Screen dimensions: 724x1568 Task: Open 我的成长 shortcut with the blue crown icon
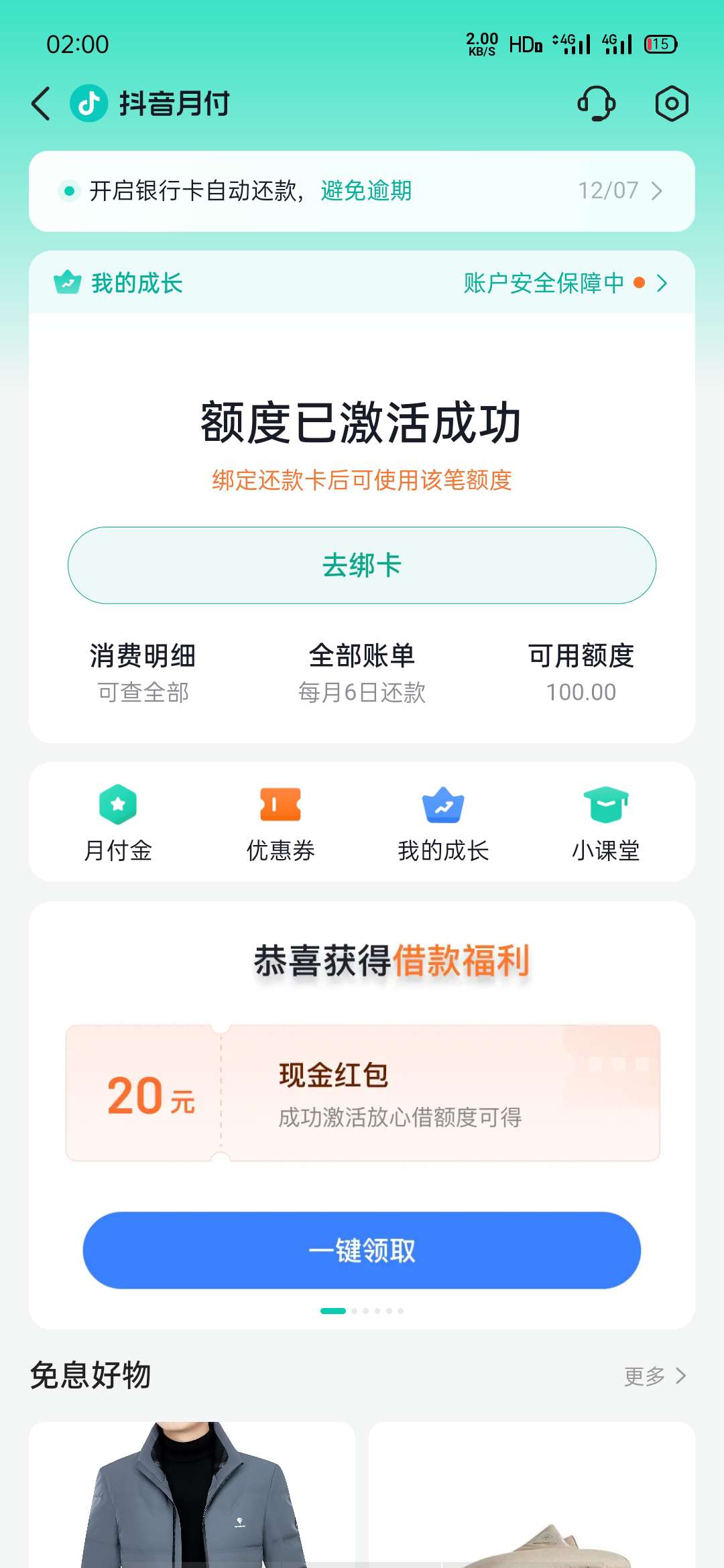coord(443,822)
